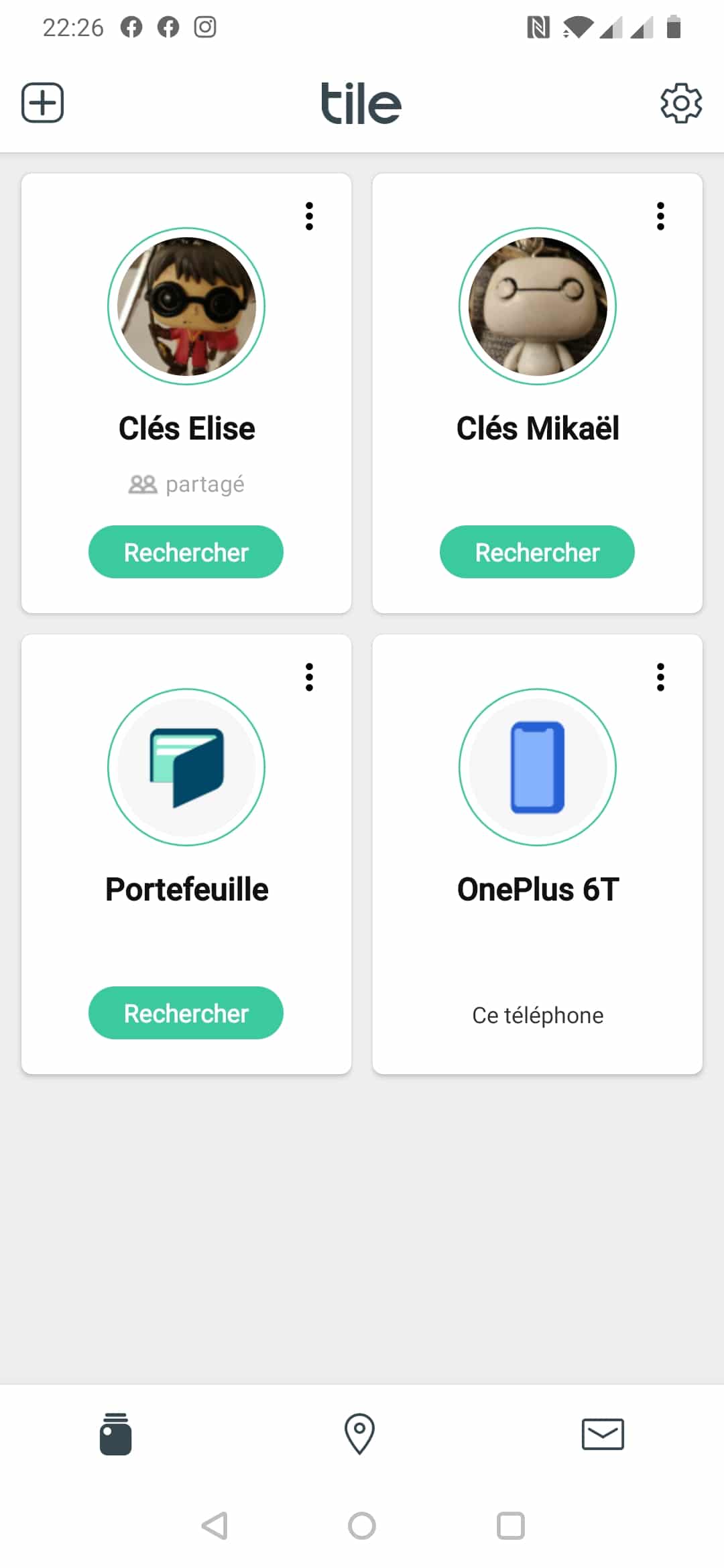The width and height of the screenshot is (724, 1568).
Task: Go back with the system back button
Action: 215,1526
